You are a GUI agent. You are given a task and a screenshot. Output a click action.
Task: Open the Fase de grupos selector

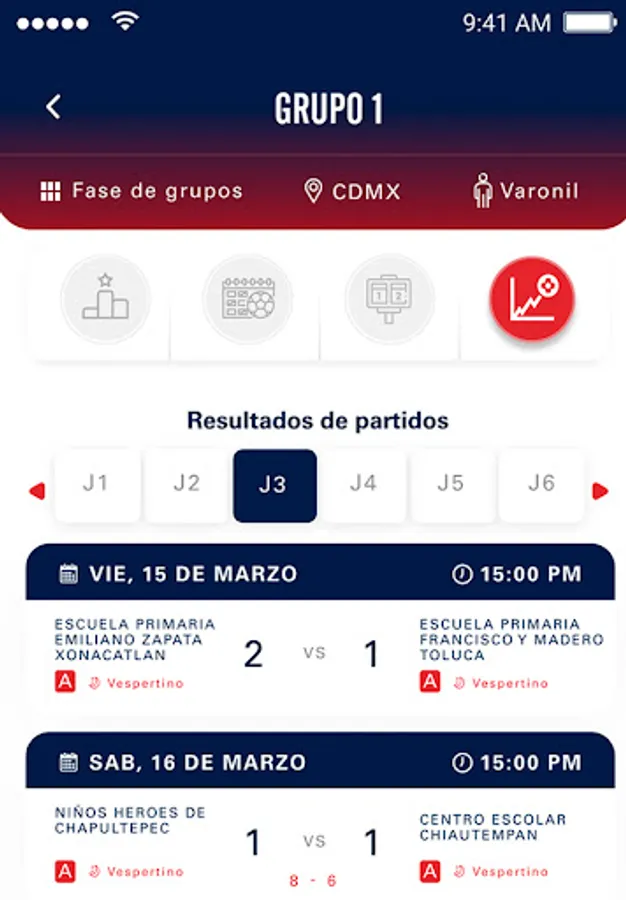(141, 191)
